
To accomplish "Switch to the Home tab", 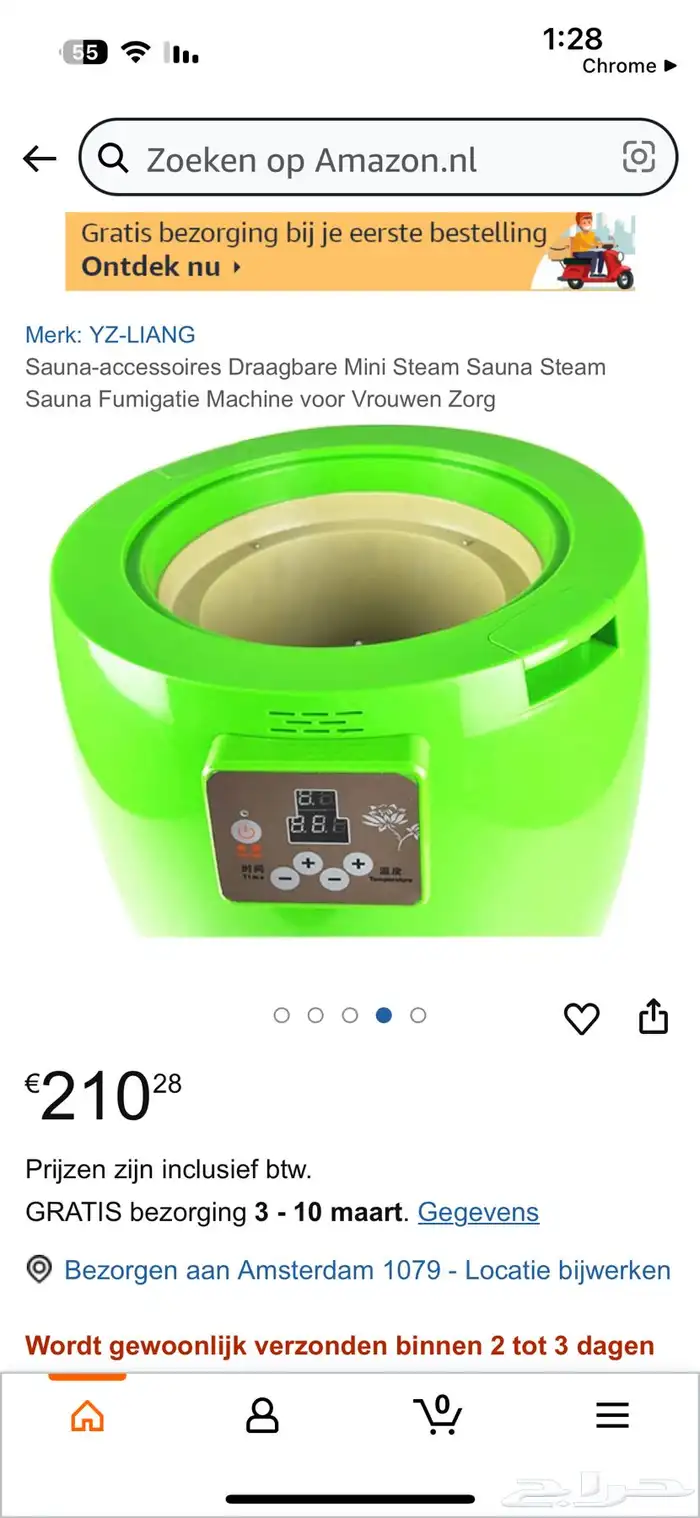I will coord(88,1415).
